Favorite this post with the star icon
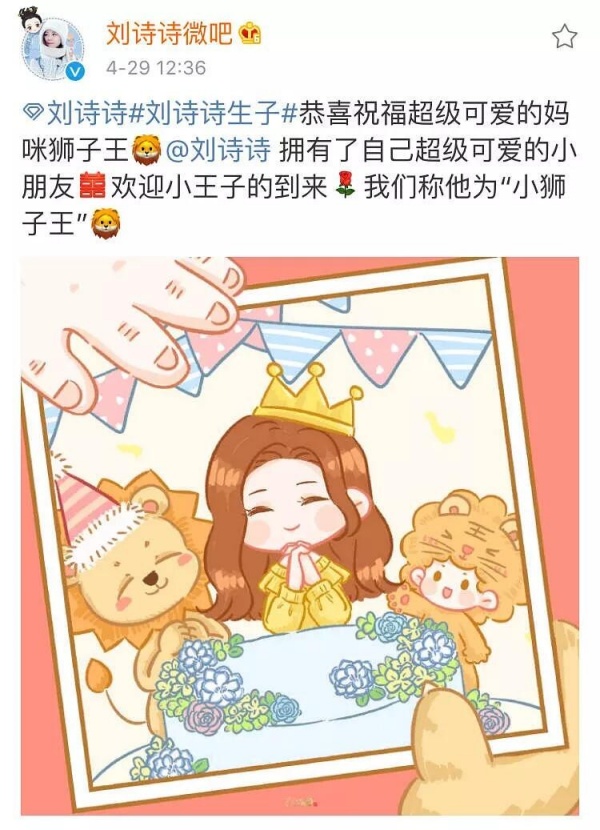 (565, 37)
